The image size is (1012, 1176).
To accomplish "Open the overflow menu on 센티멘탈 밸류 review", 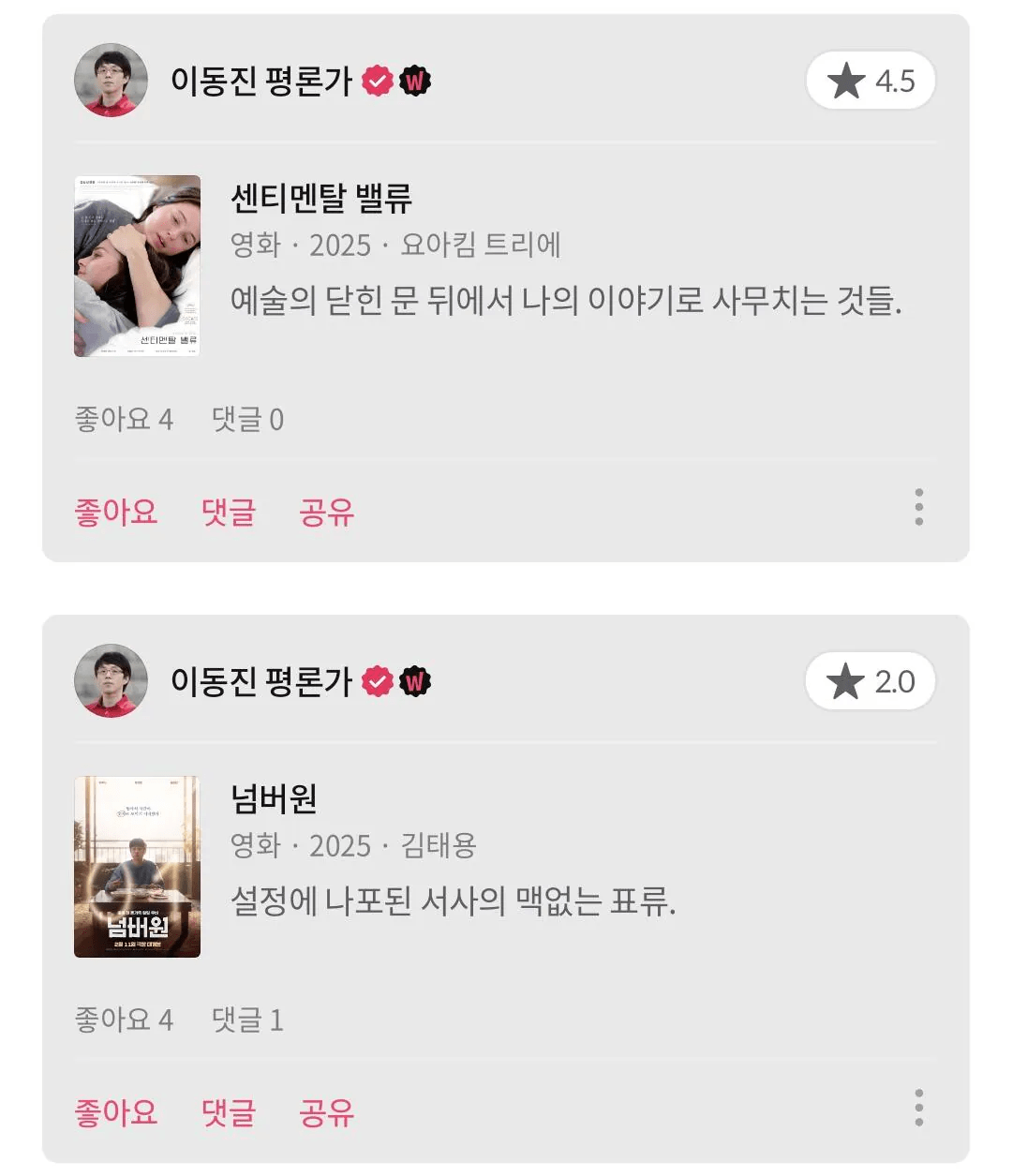I will tap(918, 507).
